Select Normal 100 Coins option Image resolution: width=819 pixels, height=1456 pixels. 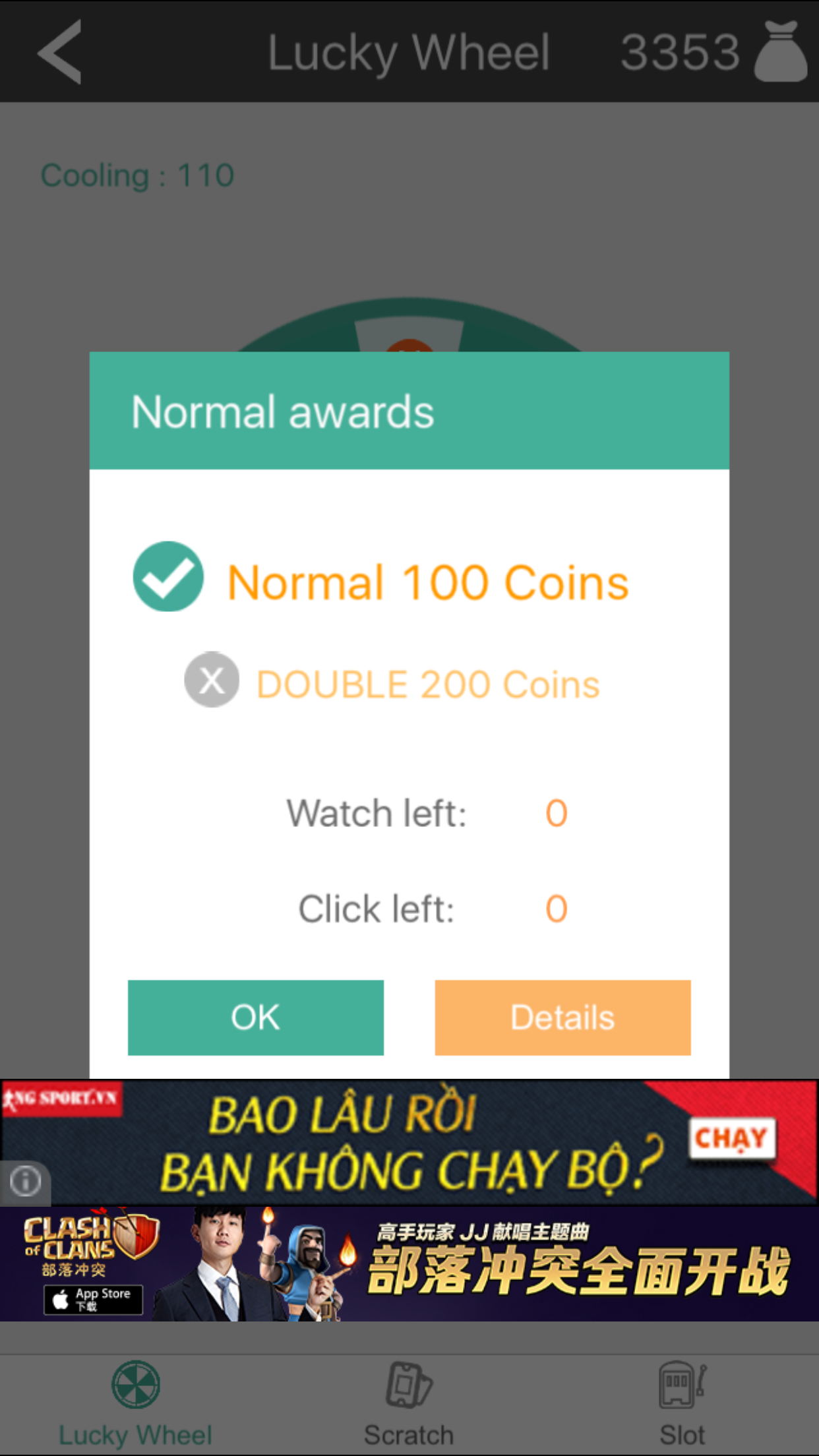(x=169, y=576)
